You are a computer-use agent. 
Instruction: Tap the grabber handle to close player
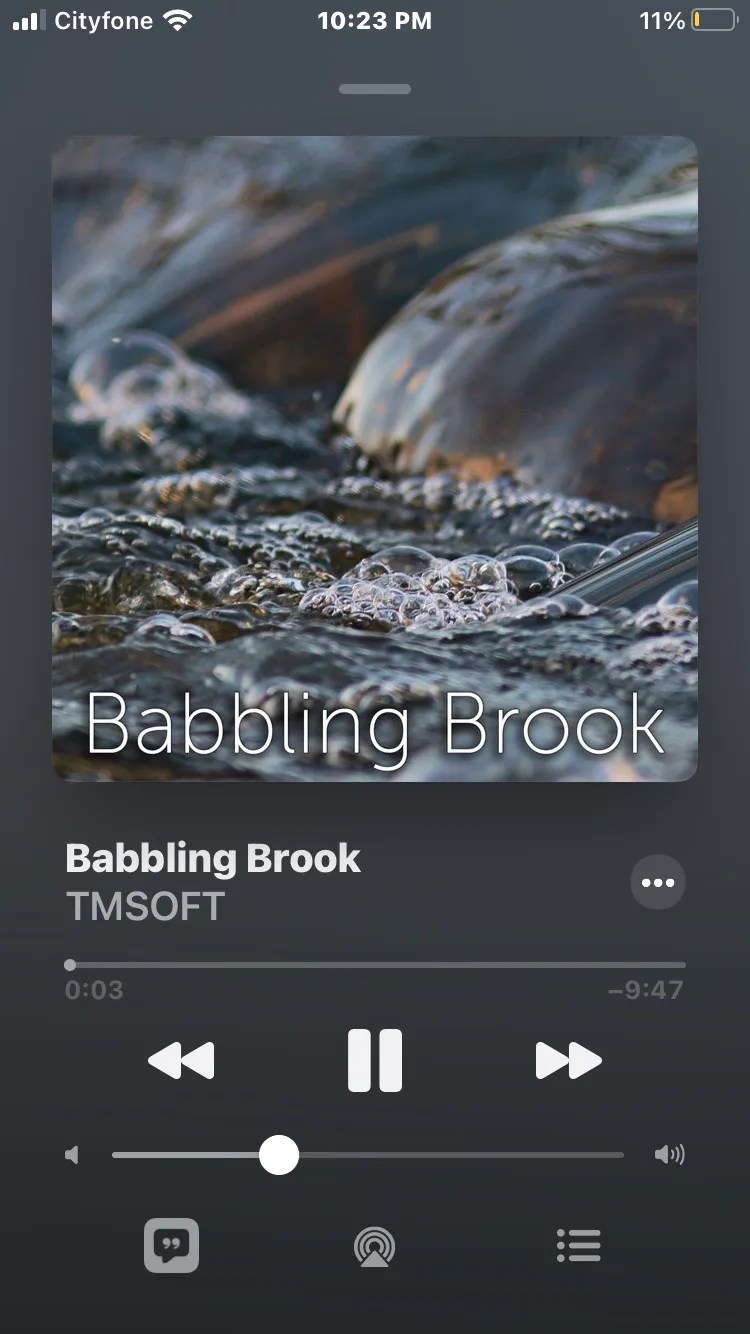pyautogui.click(x=375, y=89)
